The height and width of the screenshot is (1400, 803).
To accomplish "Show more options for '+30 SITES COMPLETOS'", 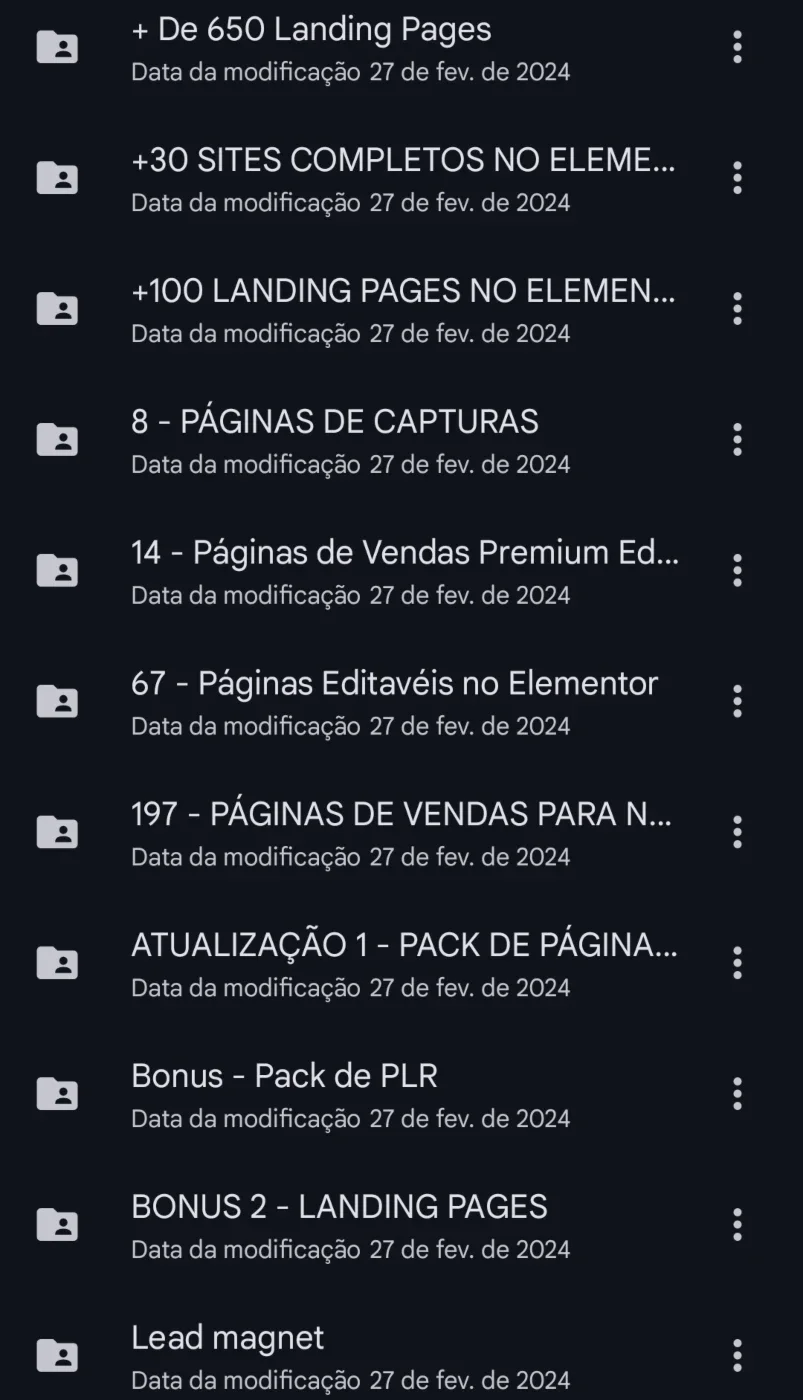I will click(x=737, y=178).
